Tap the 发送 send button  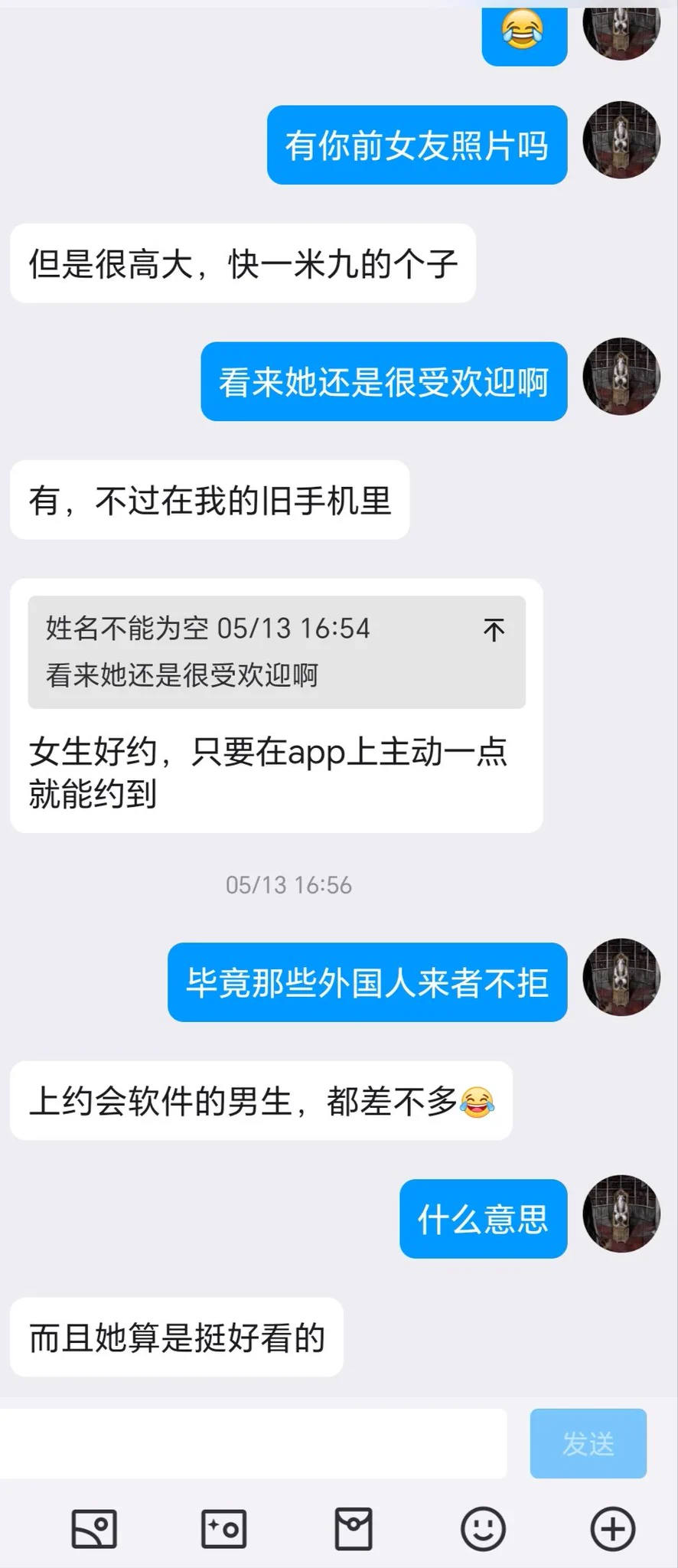[588, 1443]
